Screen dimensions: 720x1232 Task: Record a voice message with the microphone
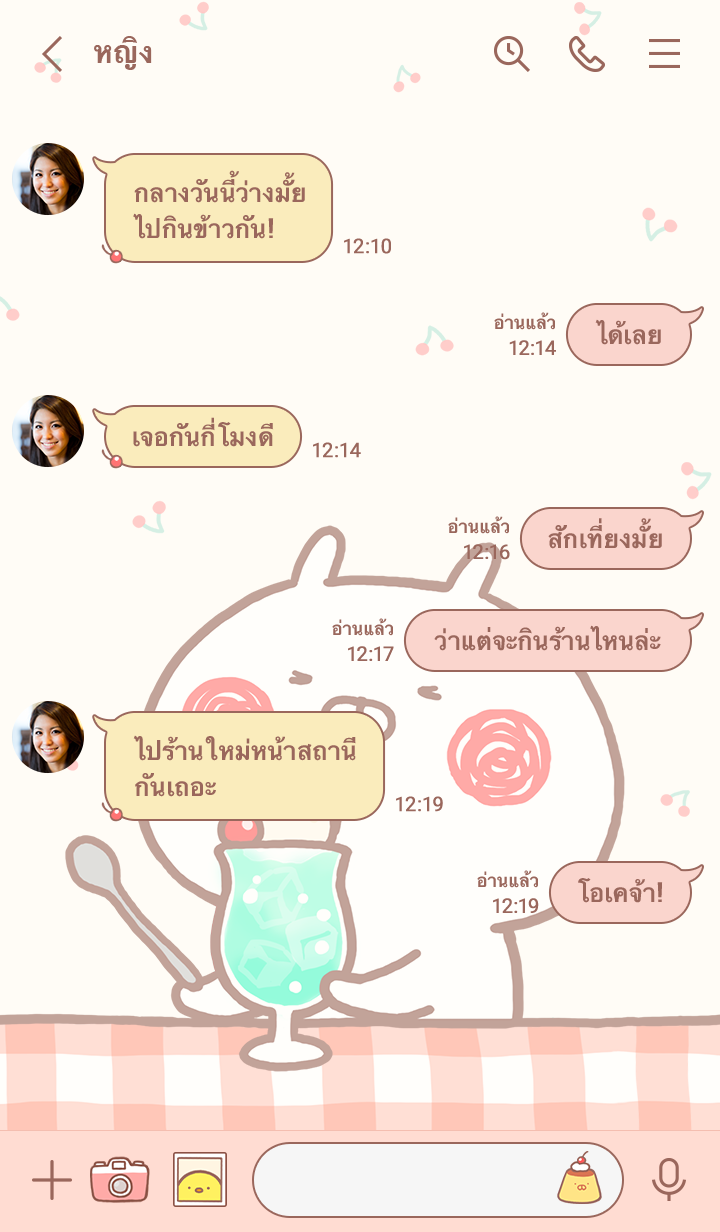(668, 1180)
